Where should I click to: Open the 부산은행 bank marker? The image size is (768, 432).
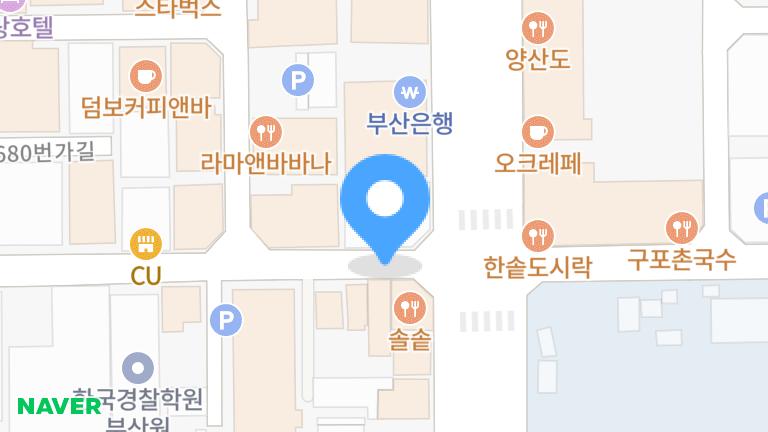[x=408, y=93]
